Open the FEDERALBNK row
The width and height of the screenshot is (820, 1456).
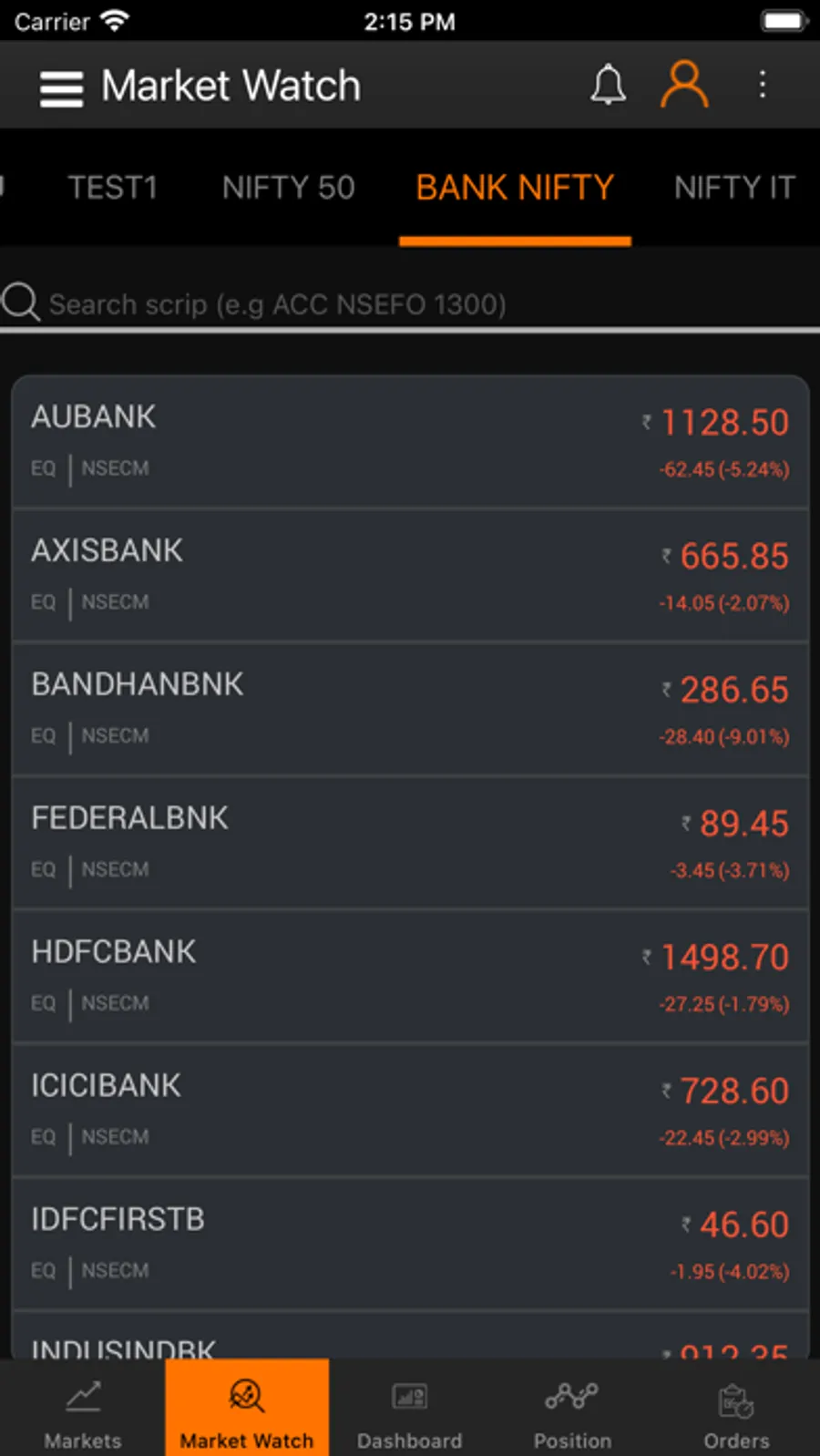pyautogui.click(x=410, y=843)
